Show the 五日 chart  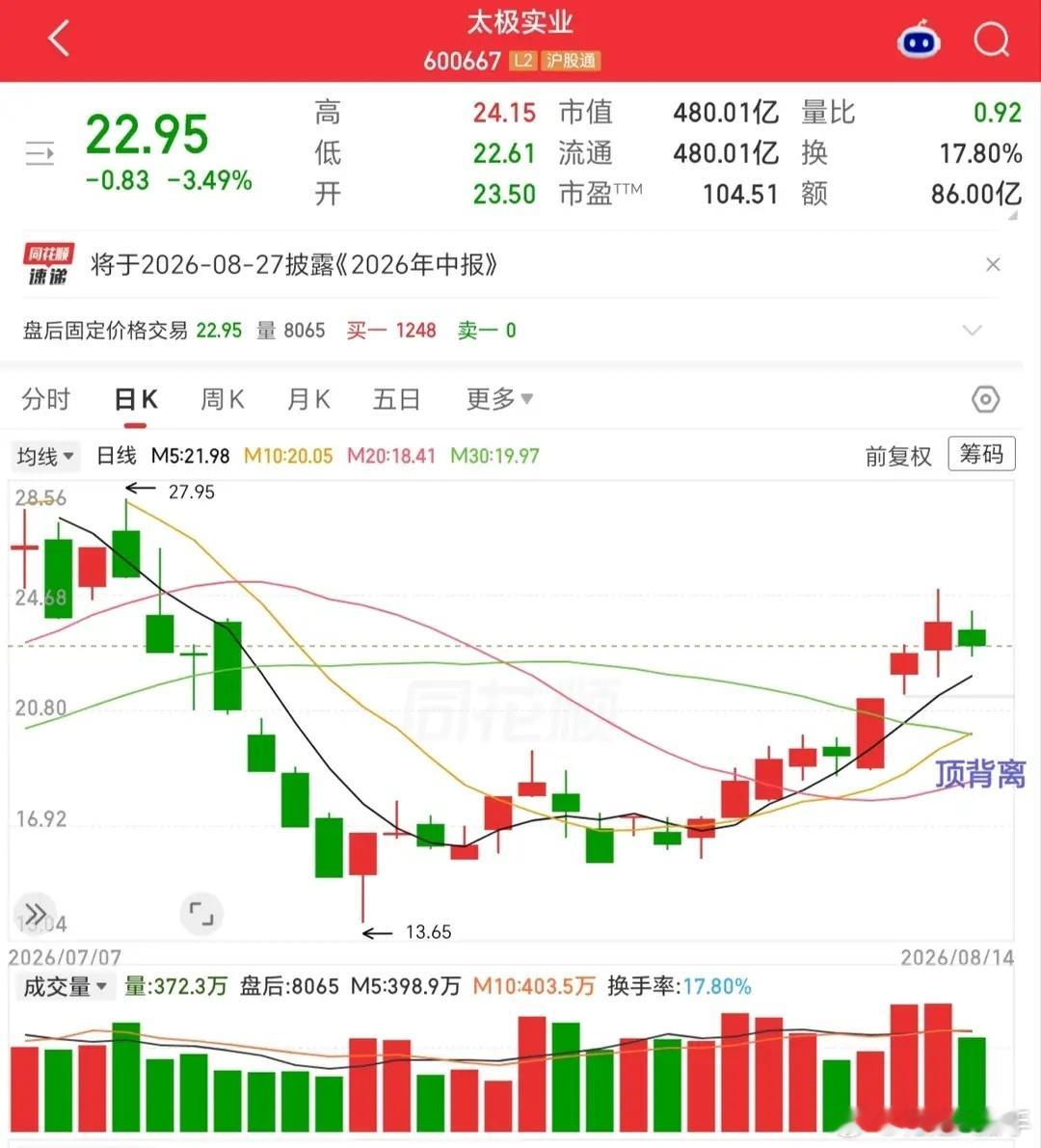point(396,400)
